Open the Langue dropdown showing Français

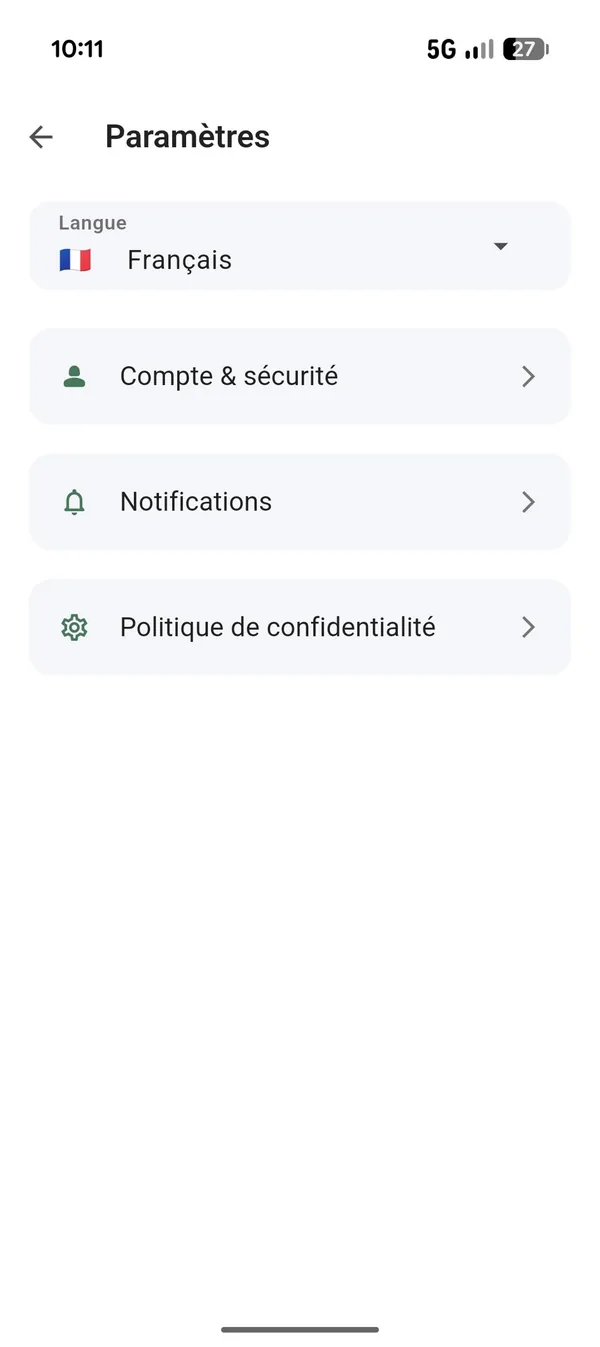click(300, 246)
